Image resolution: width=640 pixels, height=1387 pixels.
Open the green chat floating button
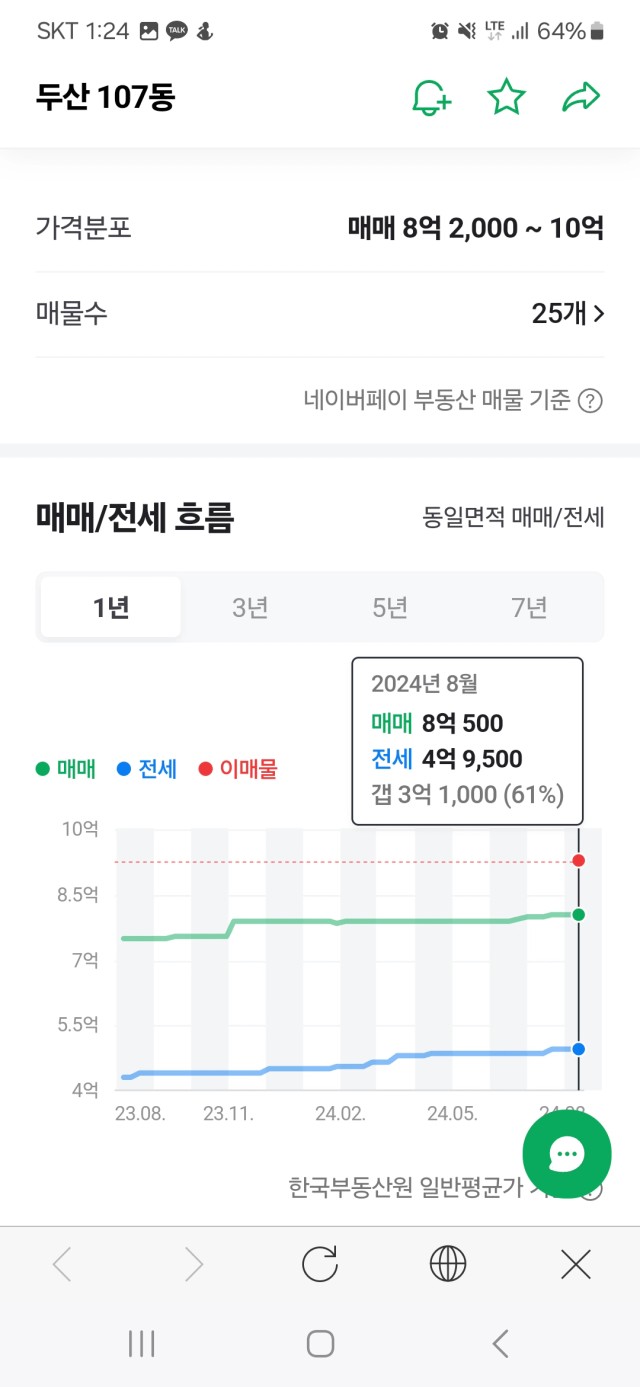point(567,1154)
